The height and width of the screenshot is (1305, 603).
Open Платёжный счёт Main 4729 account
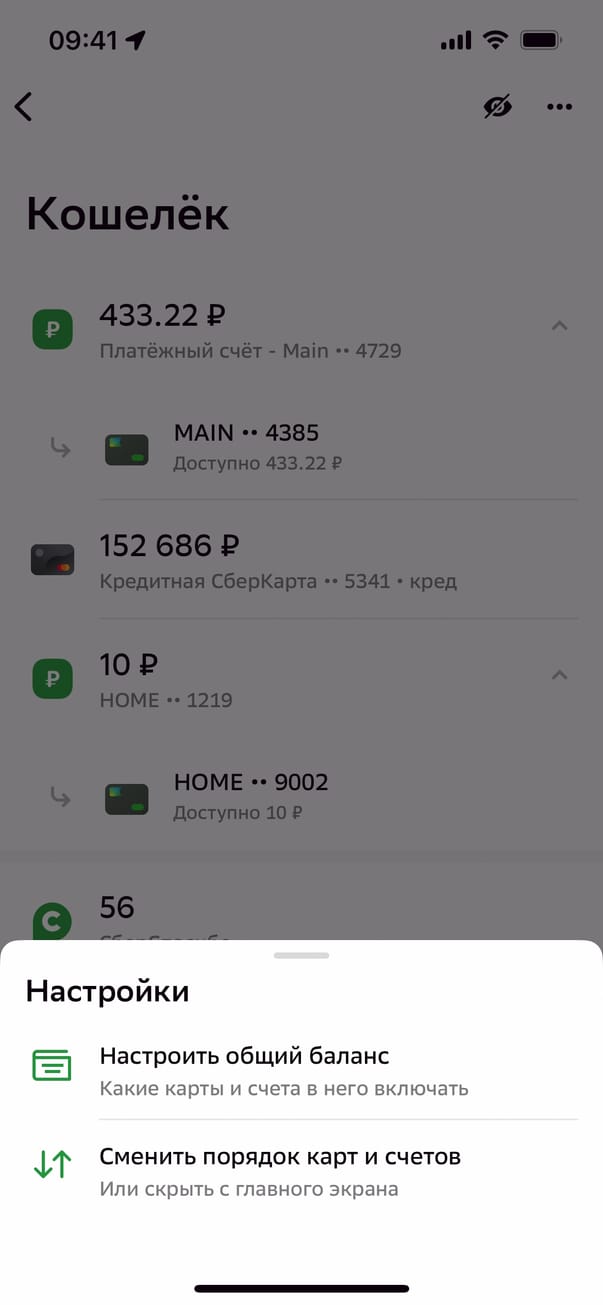[x=250, y=330]
